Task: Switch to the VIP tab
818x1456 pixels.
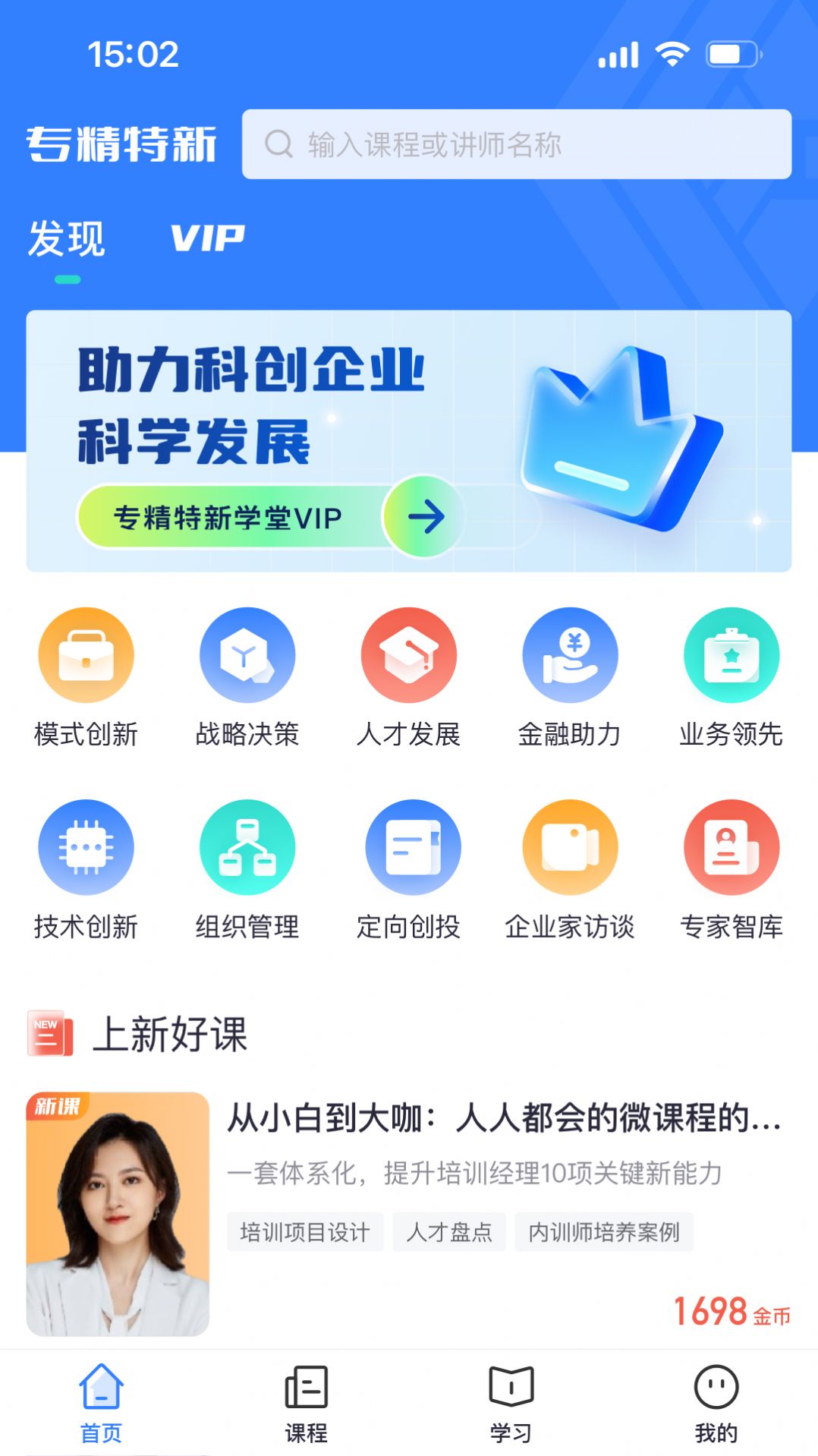Action: (x=207, y=238)
